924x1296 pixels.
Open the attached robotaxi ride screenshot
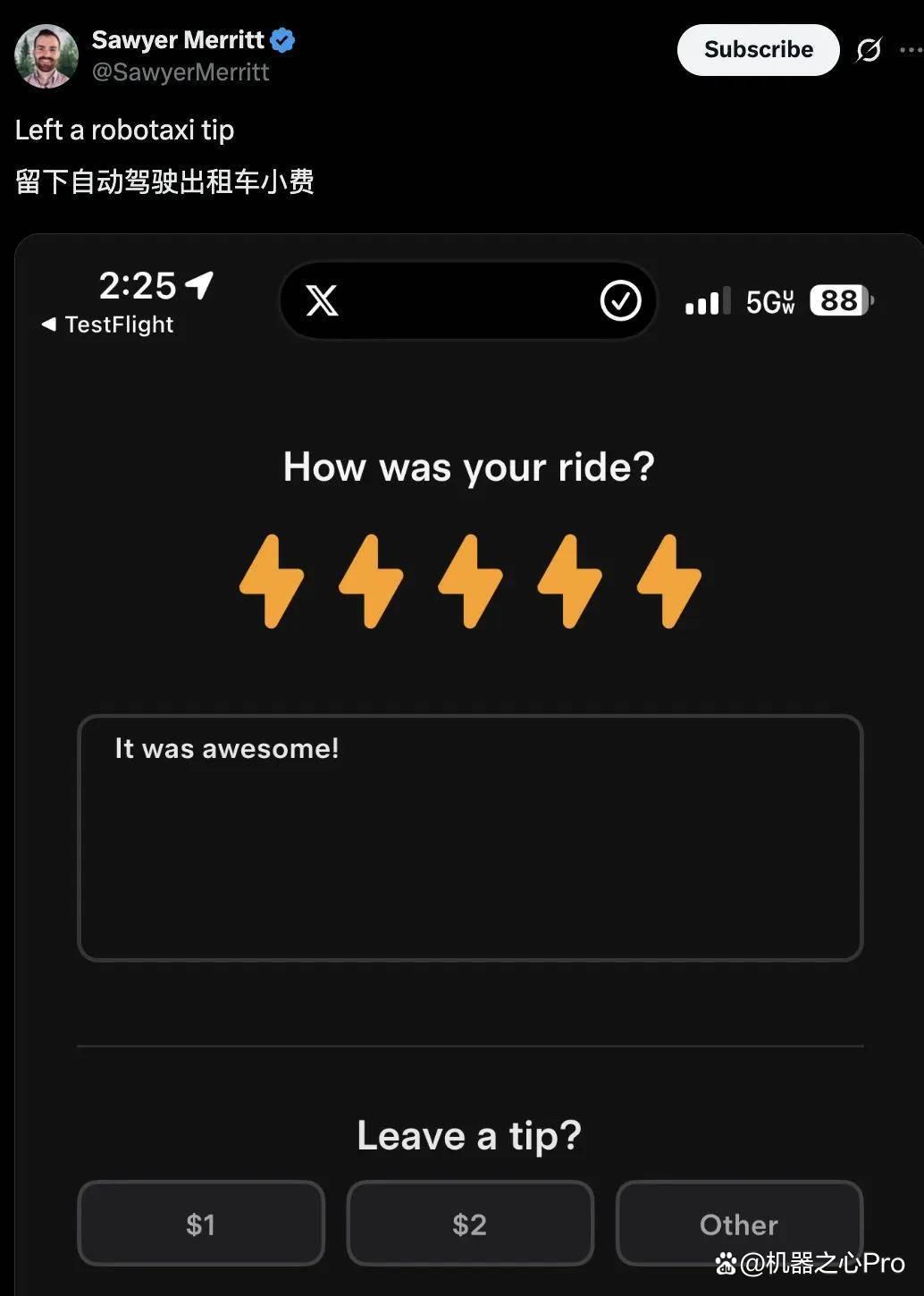pos(469,764)
